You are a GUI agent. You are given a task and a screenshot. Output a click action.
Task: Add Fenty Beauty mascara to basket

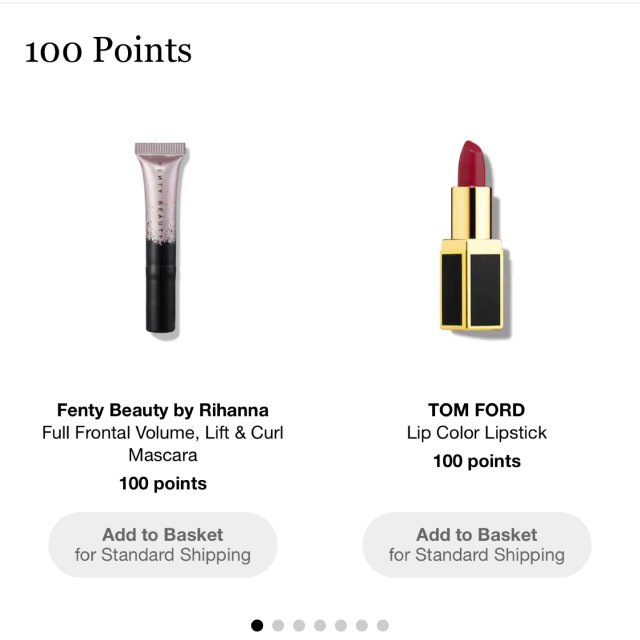tap(162, 544)
